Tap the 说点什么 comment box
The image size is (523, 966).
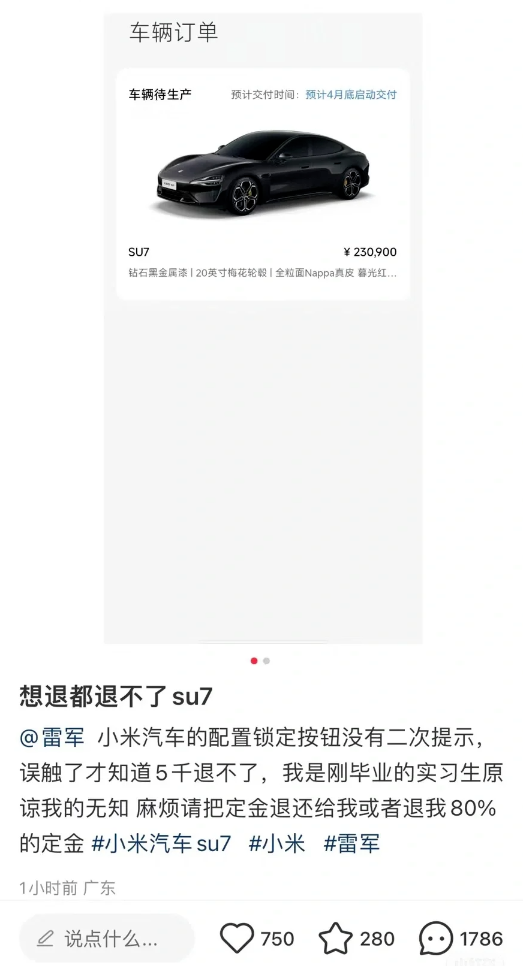click(107, 939)
